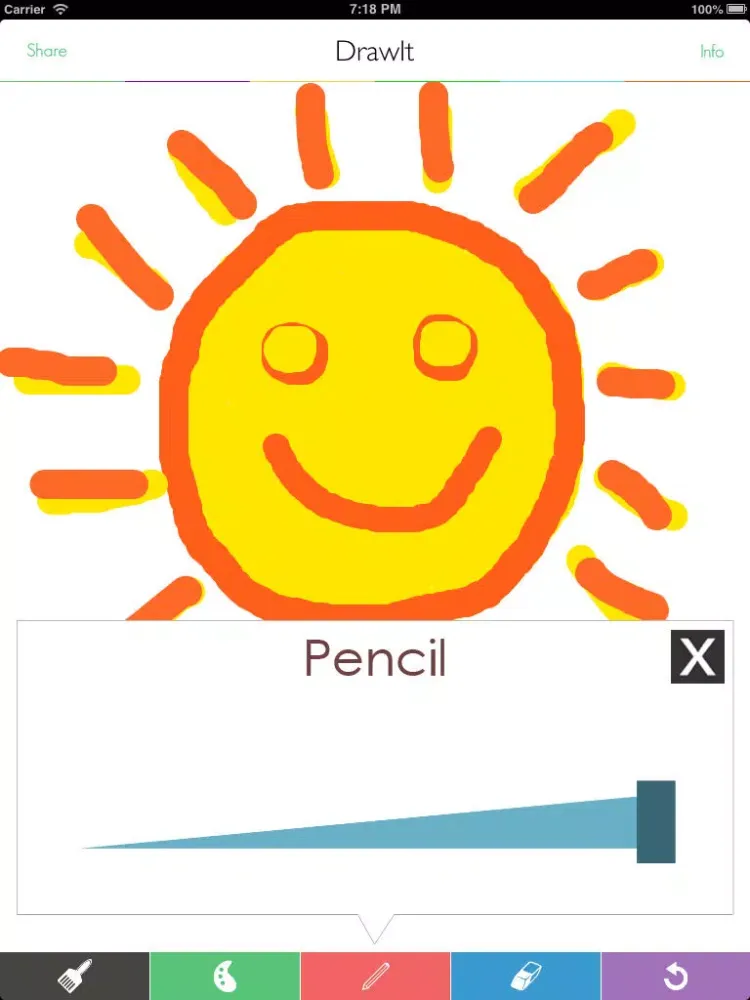This screenshot has height=1000, width=750.
Task: Close the Pencil size panel
Action: (697, 657)
